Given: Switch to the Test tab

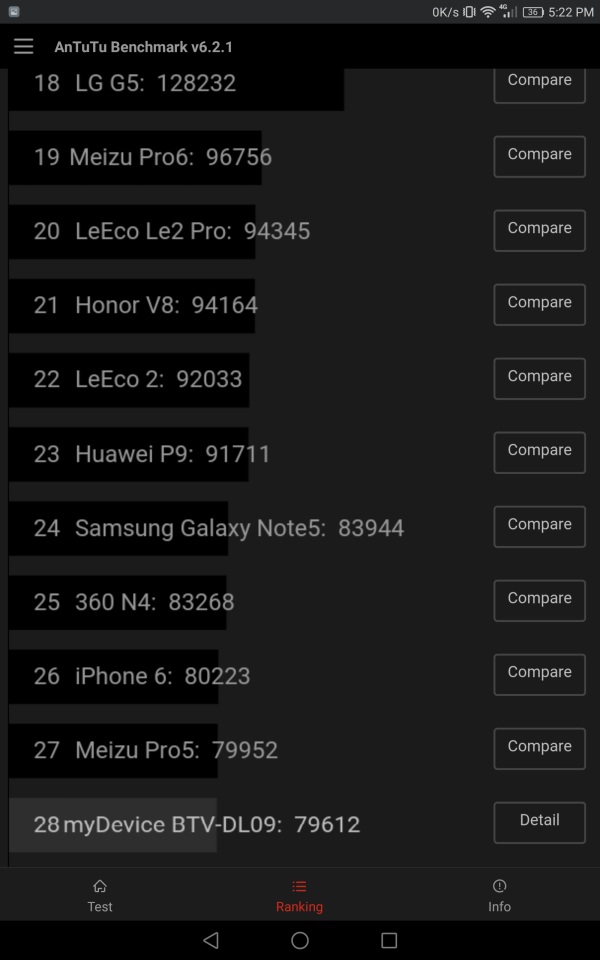Looking at the screenshot, I should pyautogui.click(x=100, y=895).
